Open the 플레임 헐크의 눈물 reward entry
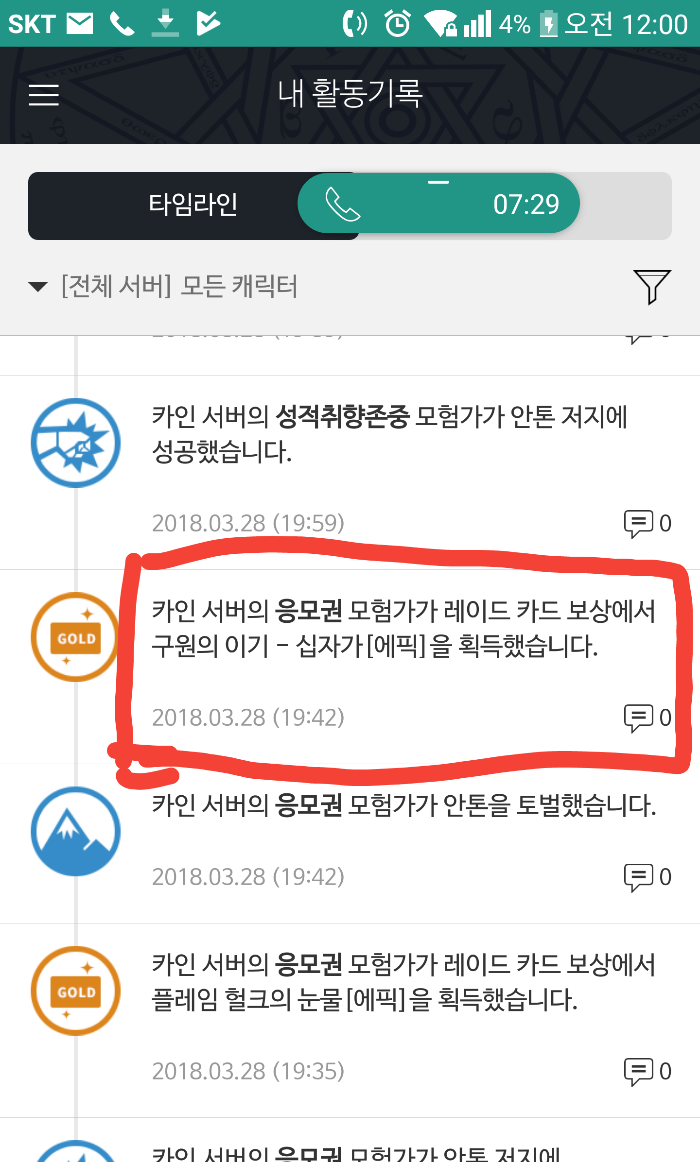This screenshot has width=700, height=1162. (403, 982)
